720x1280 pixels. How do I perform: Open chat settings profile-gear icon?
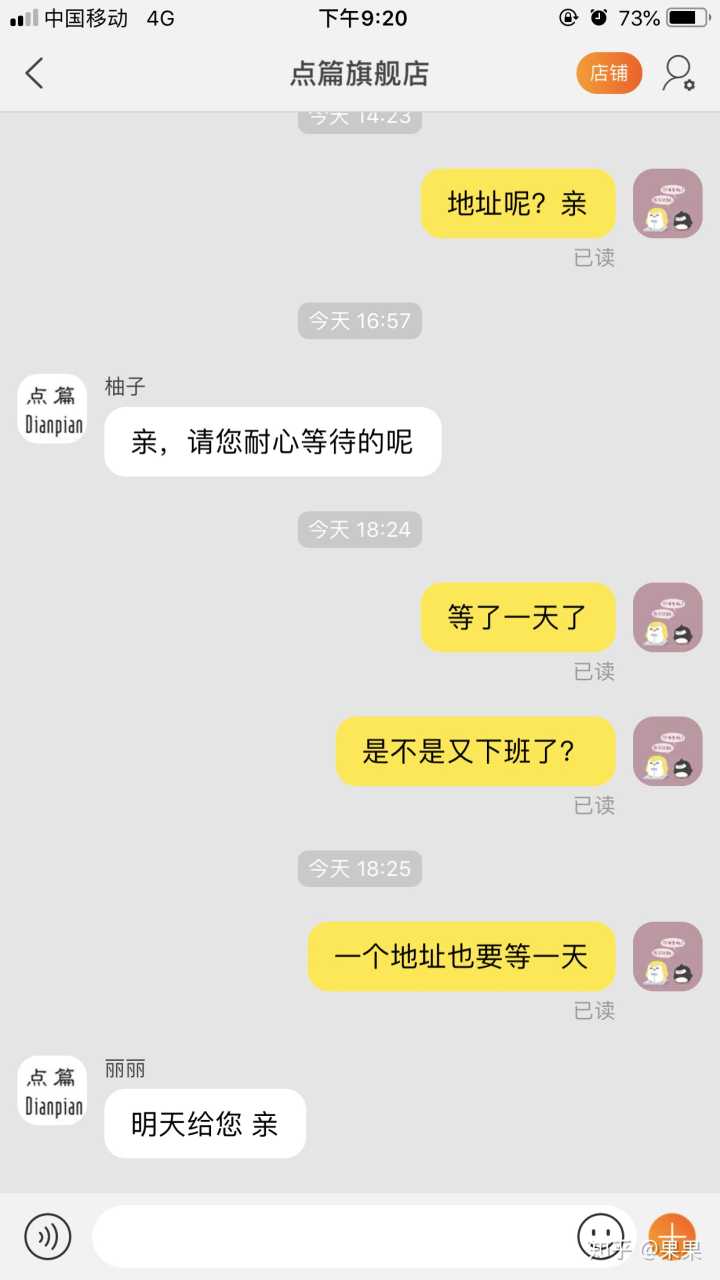coord(678,73)
